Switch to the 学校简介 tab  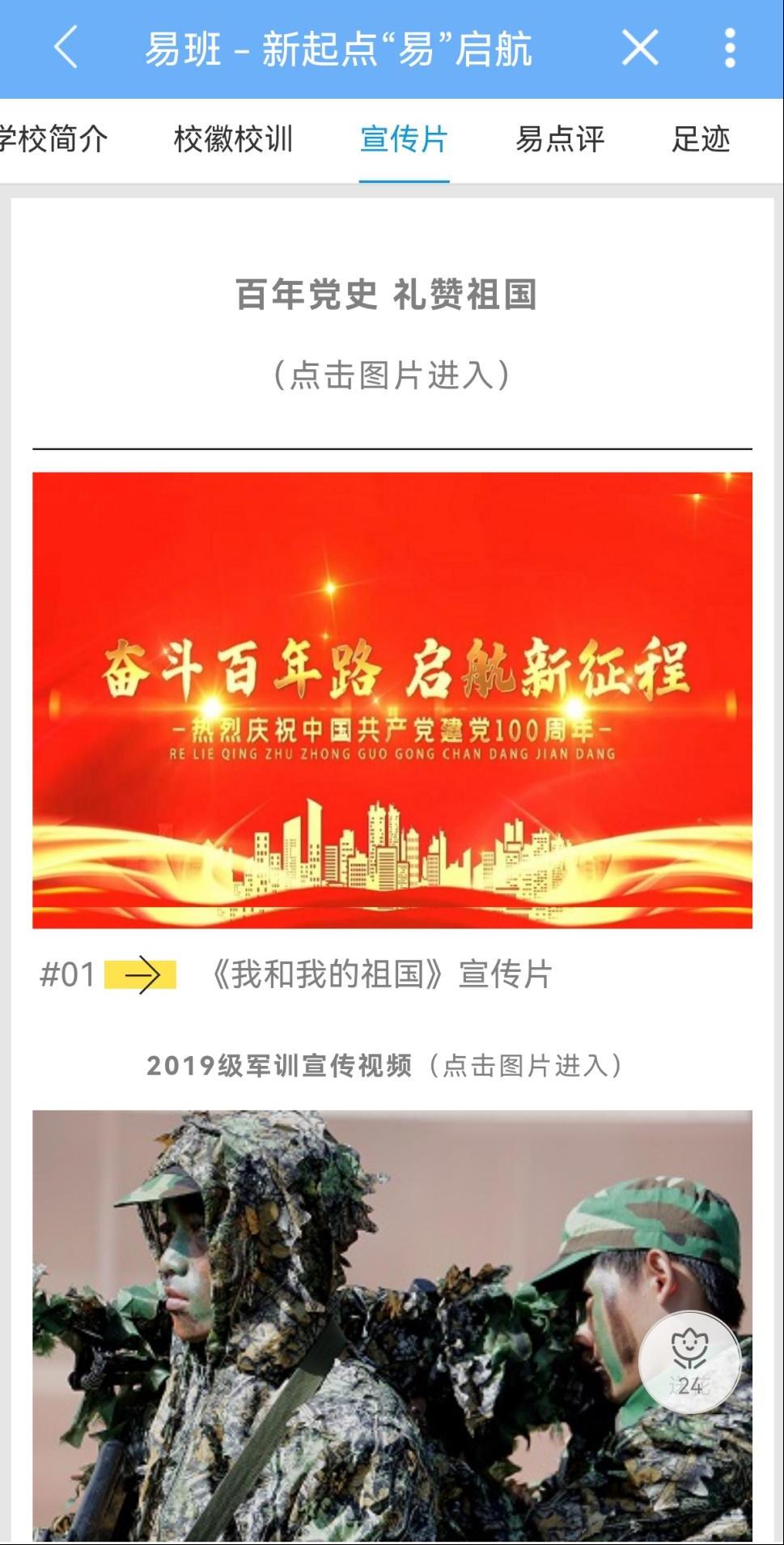click(53, 139)
